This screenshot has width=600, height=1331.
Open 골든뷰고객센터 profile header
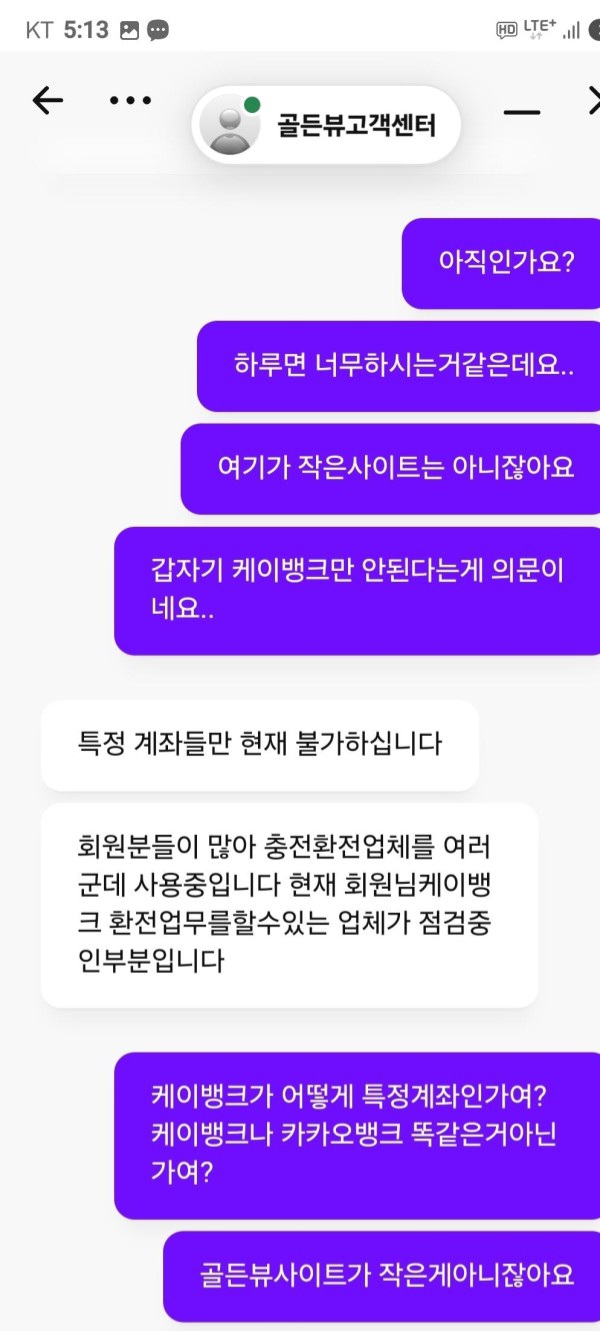click(x=326, y=125)
